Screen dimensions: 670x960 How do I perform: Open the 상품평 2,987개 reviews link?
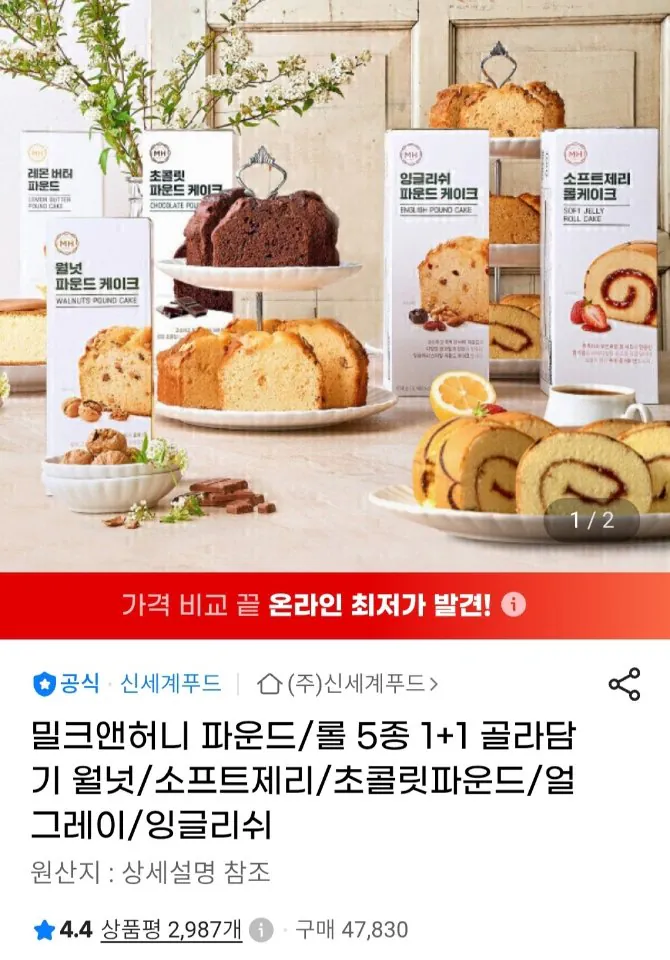171,929
